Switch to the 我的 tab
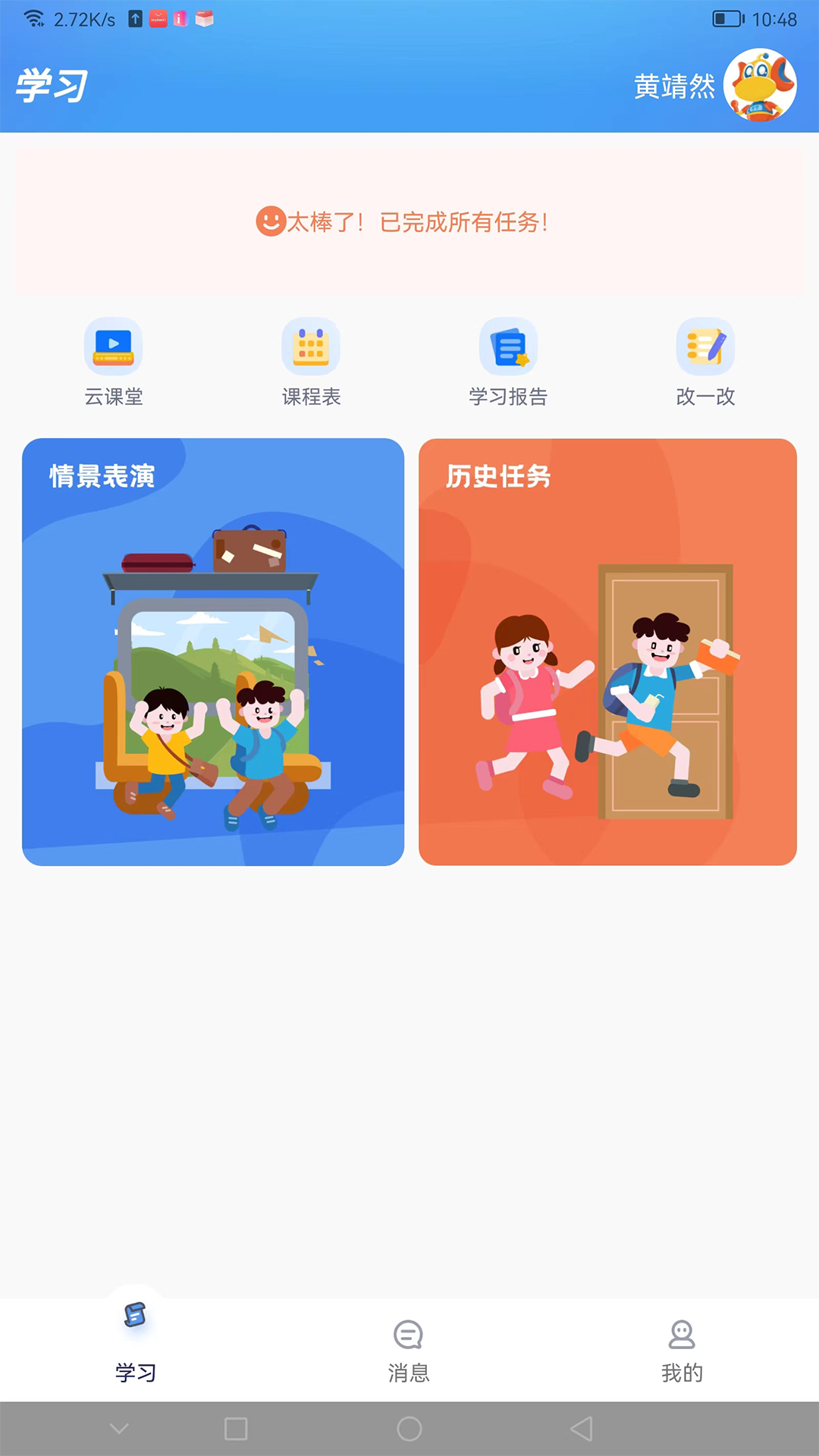Screen dimensions: 819x1456 tap(683, 1350)
